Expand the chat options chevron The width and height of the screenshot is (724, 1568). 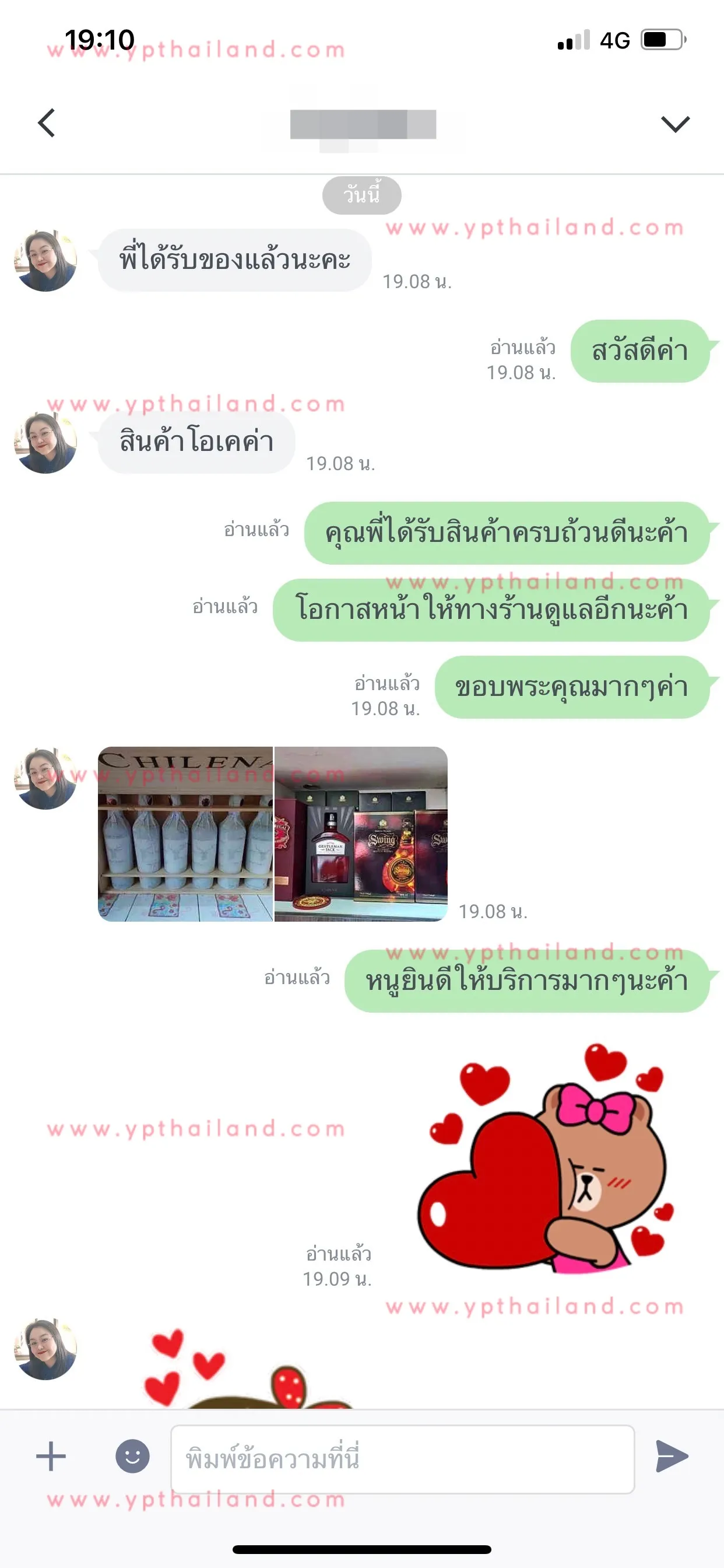point(676,124)
